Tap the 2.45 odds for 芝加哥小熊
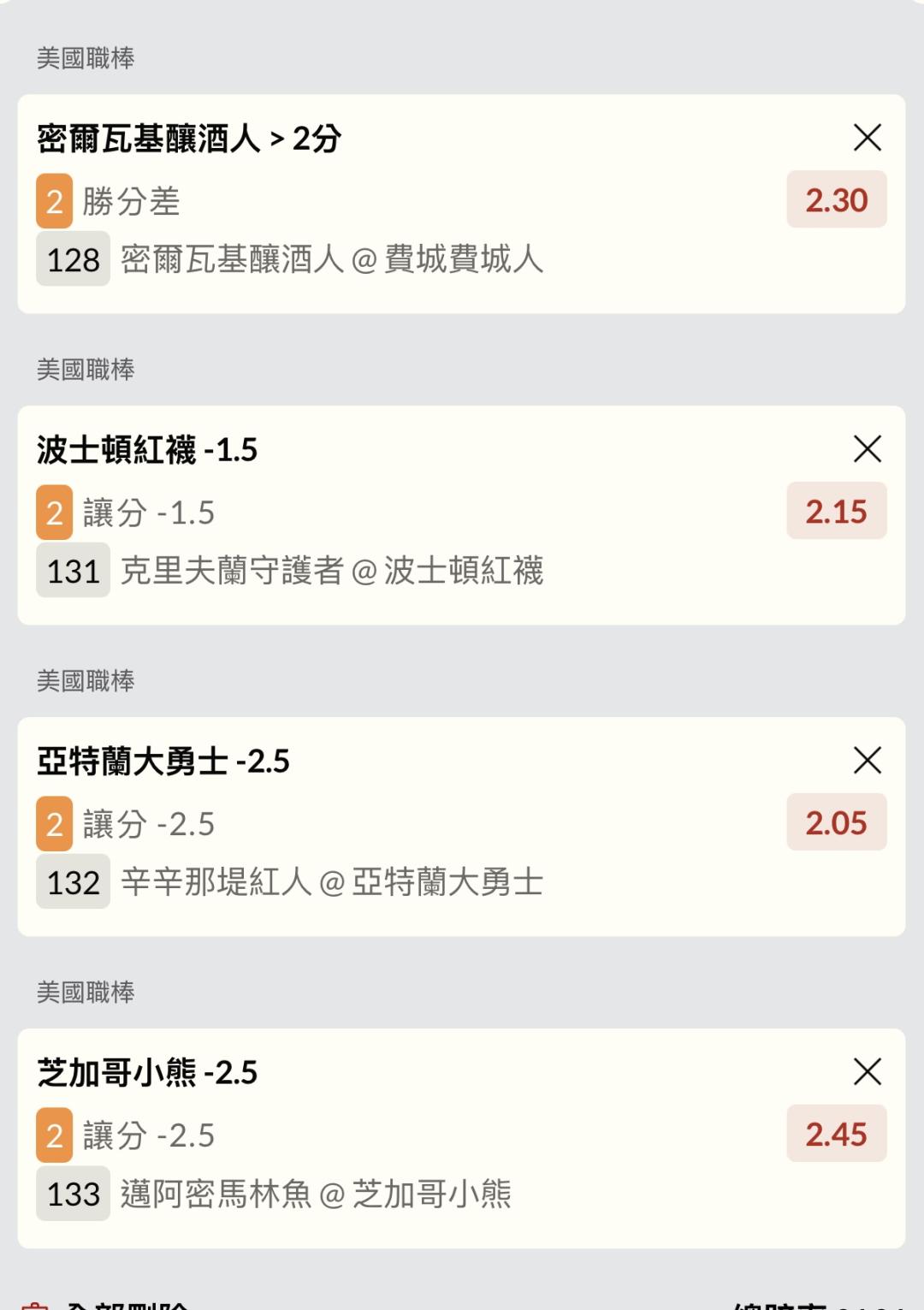 pos(836,1135)
